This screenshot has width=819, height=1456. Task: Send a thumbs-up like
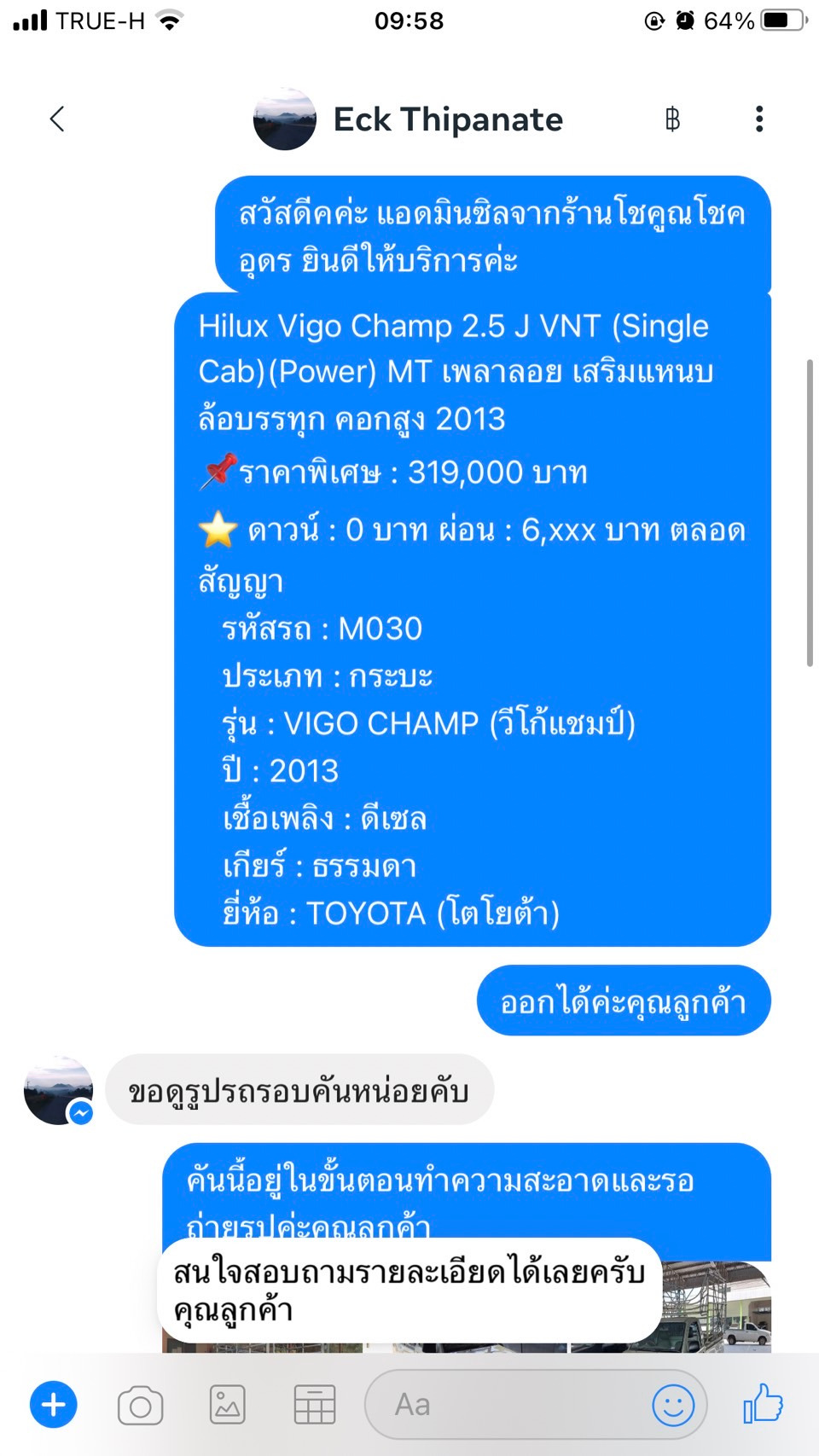(763, 1403)
